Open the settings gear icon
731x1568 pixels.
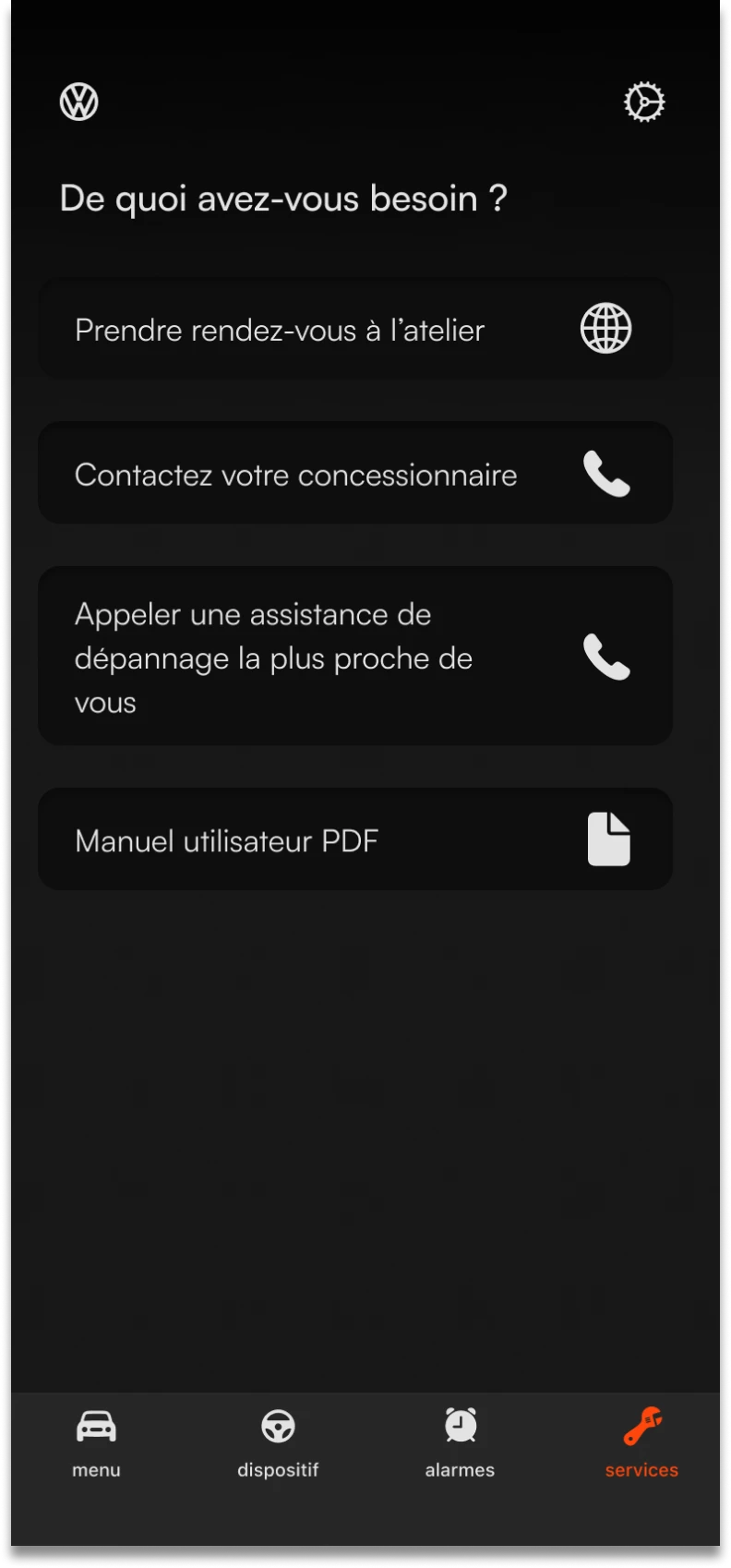pos(644,102)
